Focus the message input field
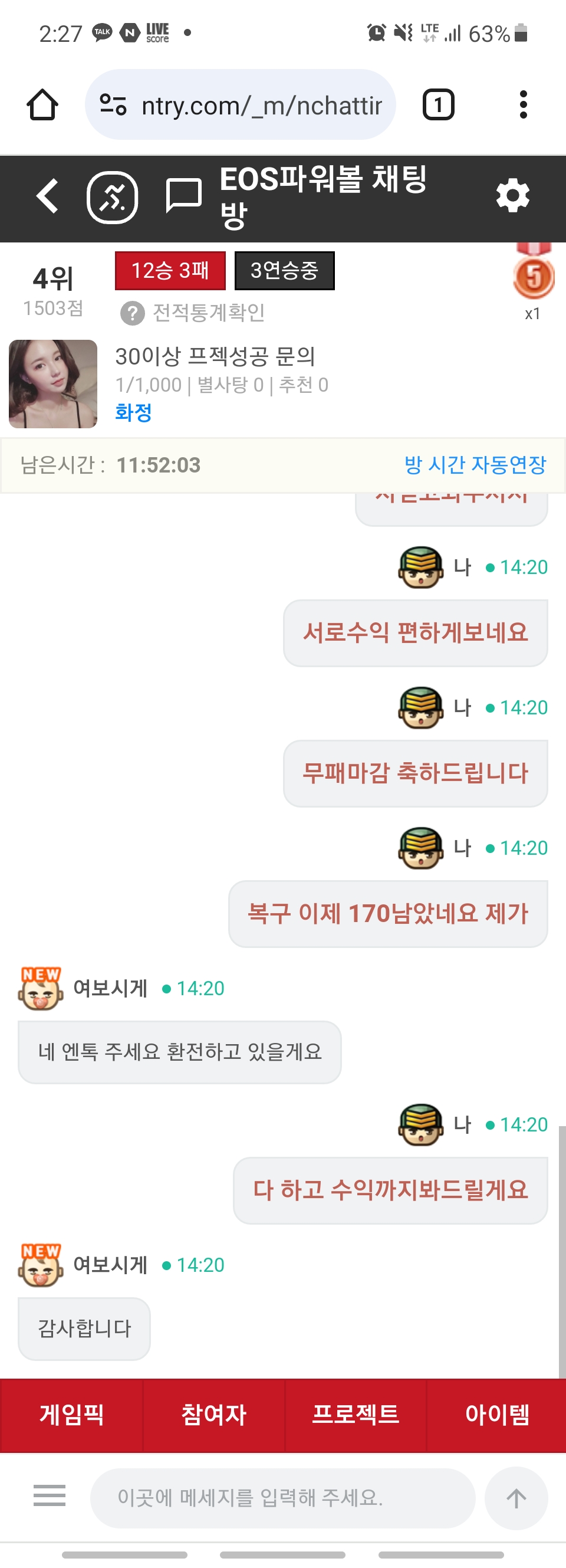This screenshot has height=1568, width=566. (x=282, y=1497)
